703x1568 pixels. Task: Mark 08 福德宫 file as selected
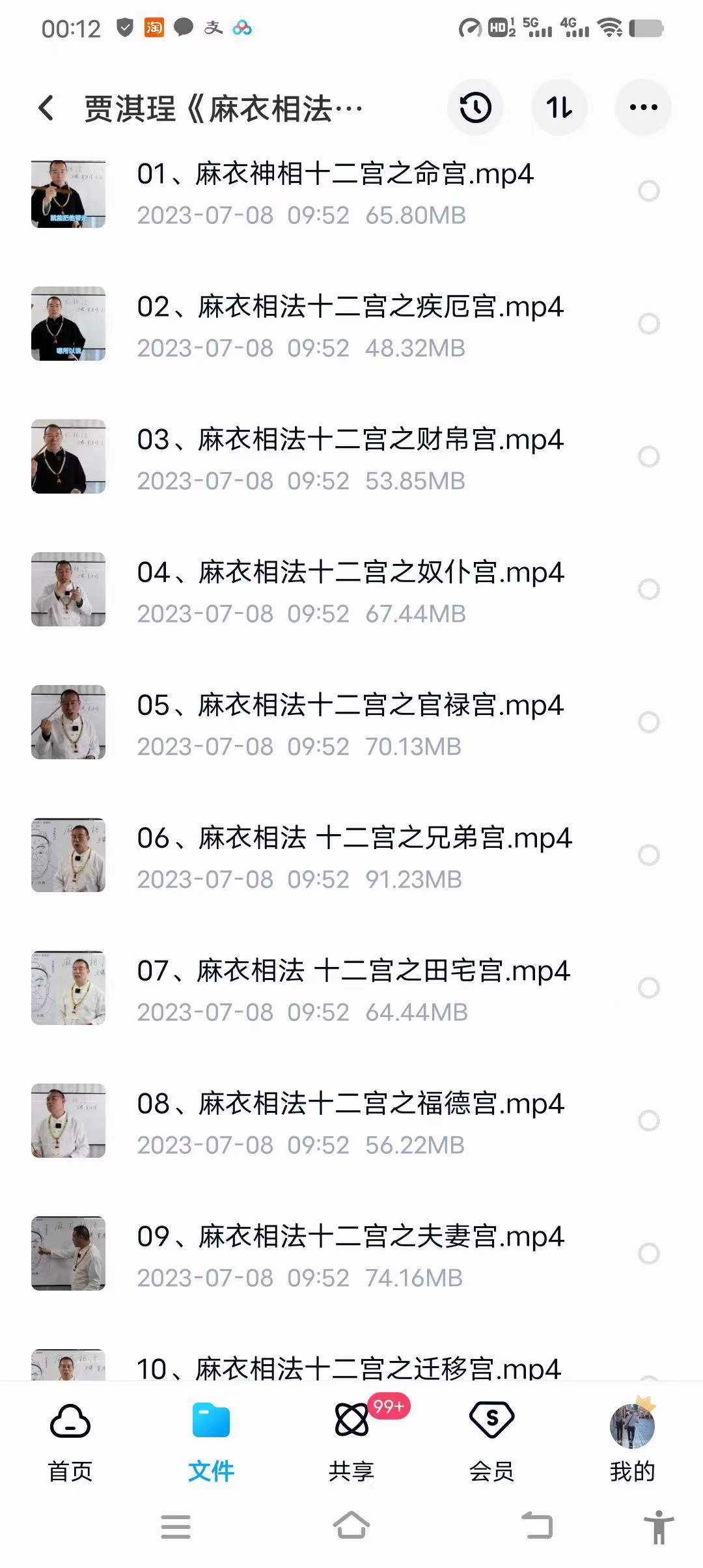(648, 1121)
